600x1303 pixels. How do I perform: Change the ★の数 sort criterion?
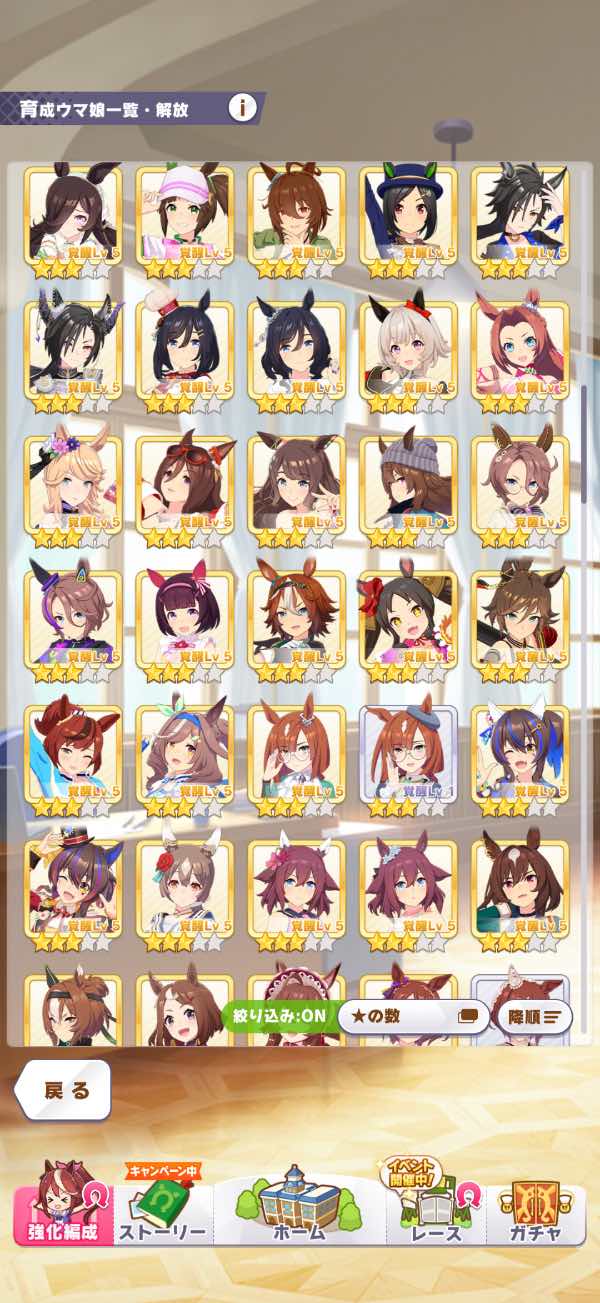pyautogui.click(x=412, y=1016)
